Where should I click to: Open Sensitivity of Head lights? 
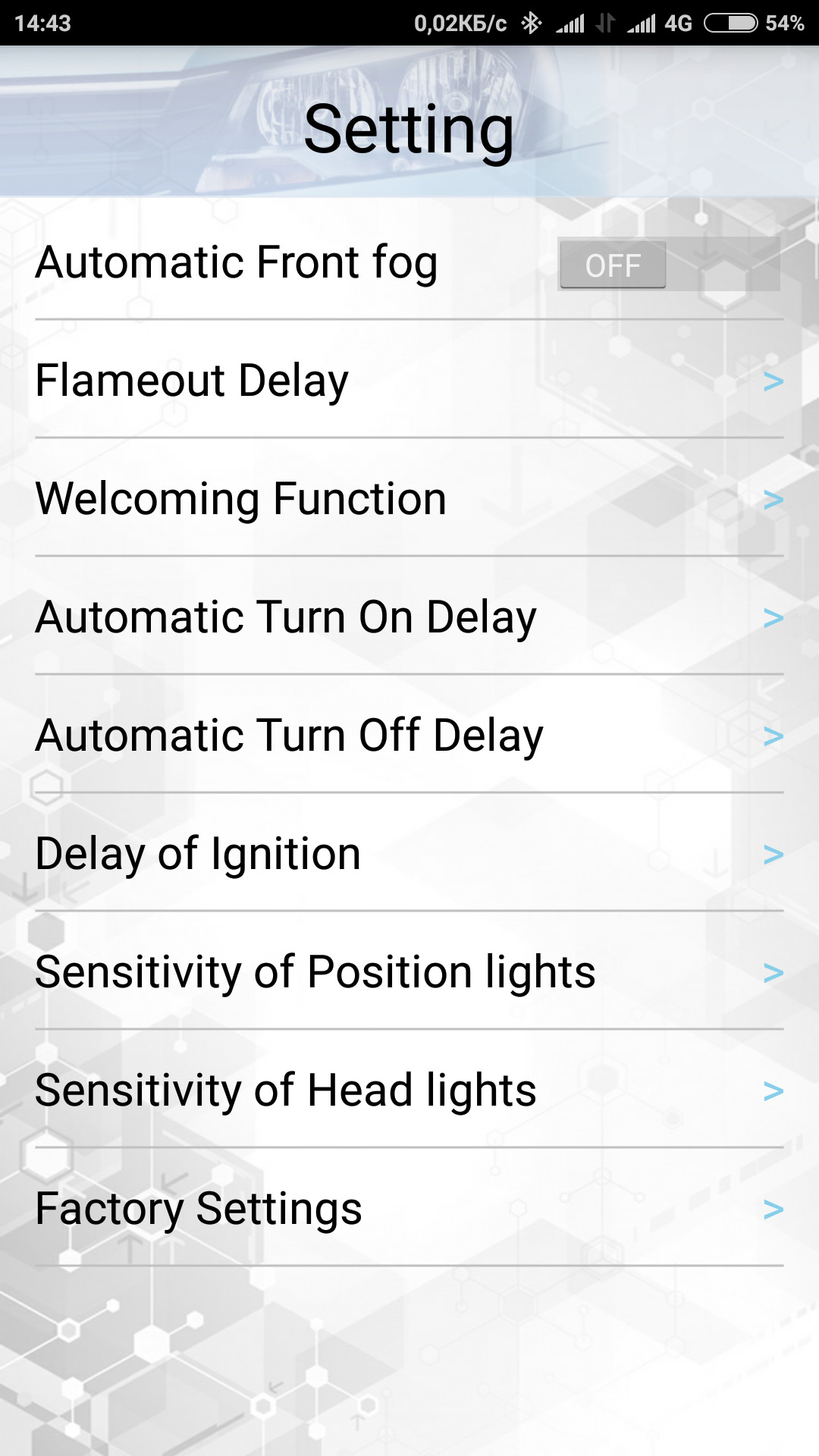(x=409, y=1090)
